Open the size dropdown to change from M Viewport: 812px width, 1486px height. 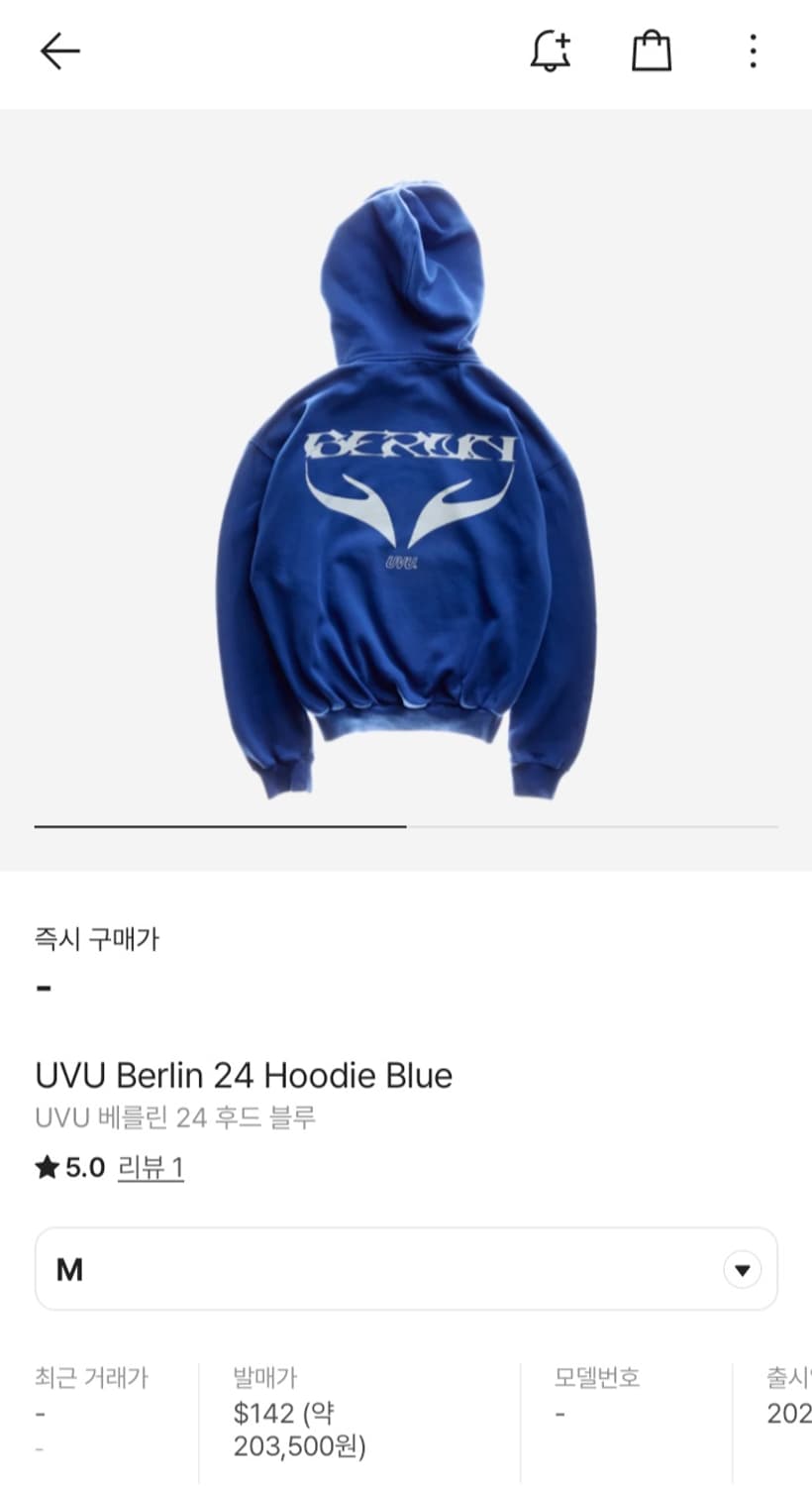pyautogui.click(x=406, y=1268)
